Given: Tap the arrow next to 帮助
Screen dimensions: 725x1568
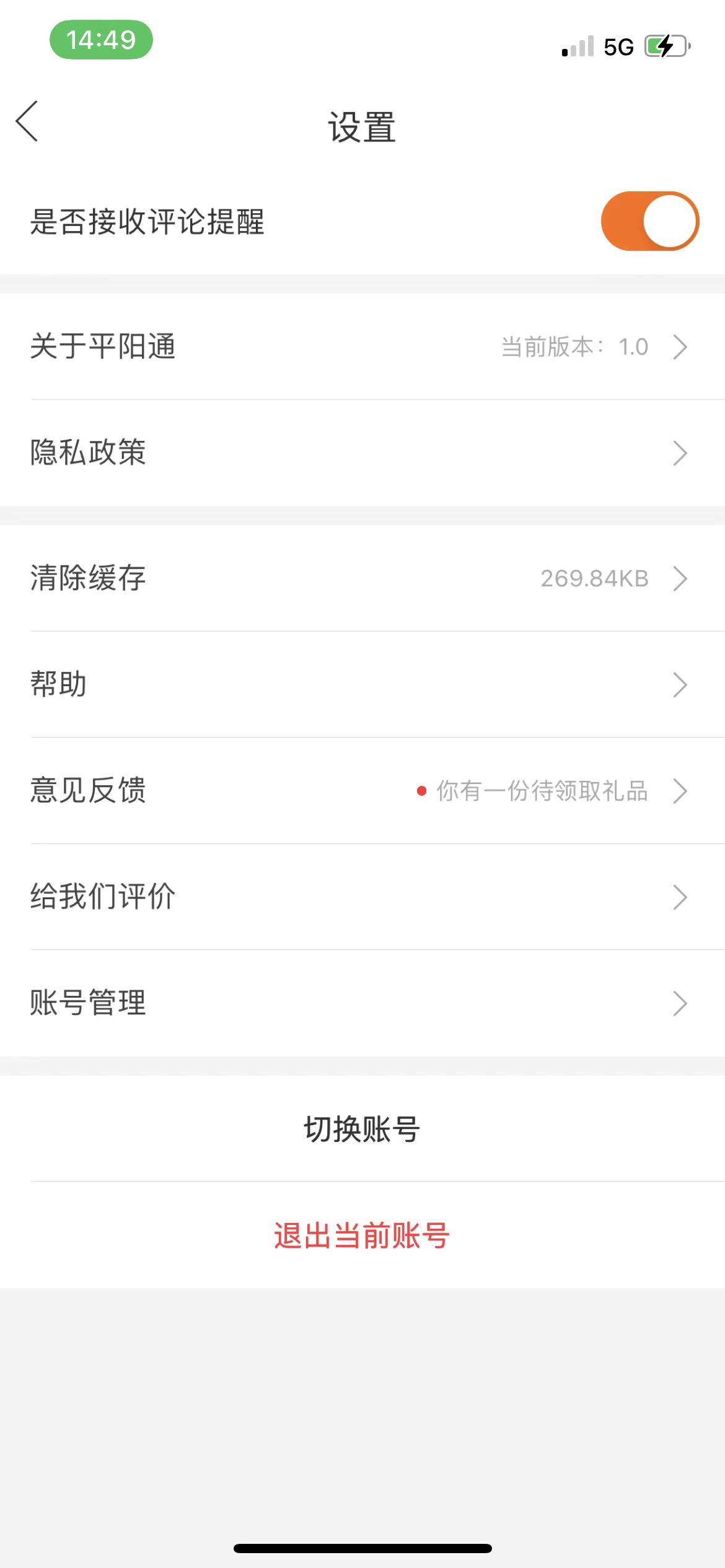Looking at the screenshot, I should tap(682, 684).
